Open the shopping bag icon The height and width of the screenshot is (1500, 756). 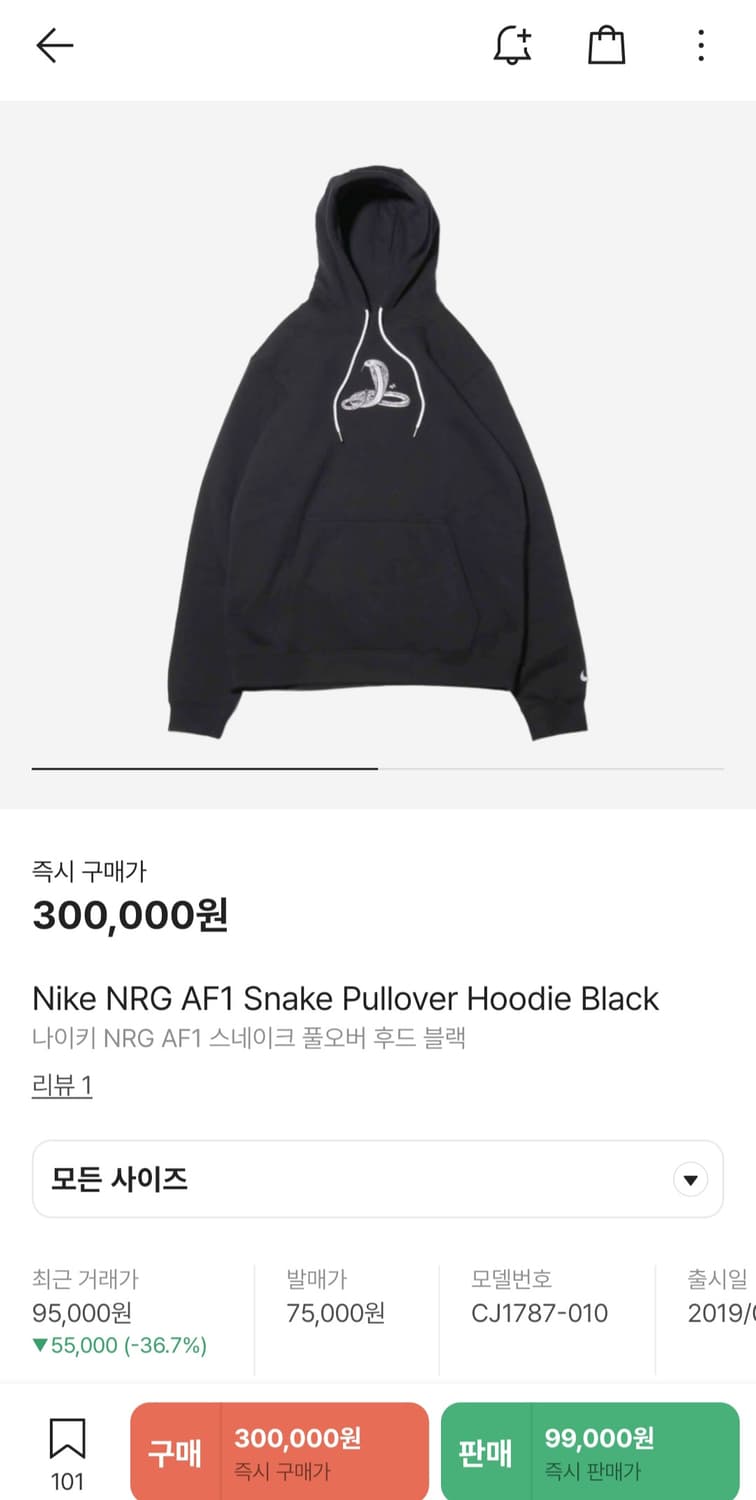click(607, 45)
